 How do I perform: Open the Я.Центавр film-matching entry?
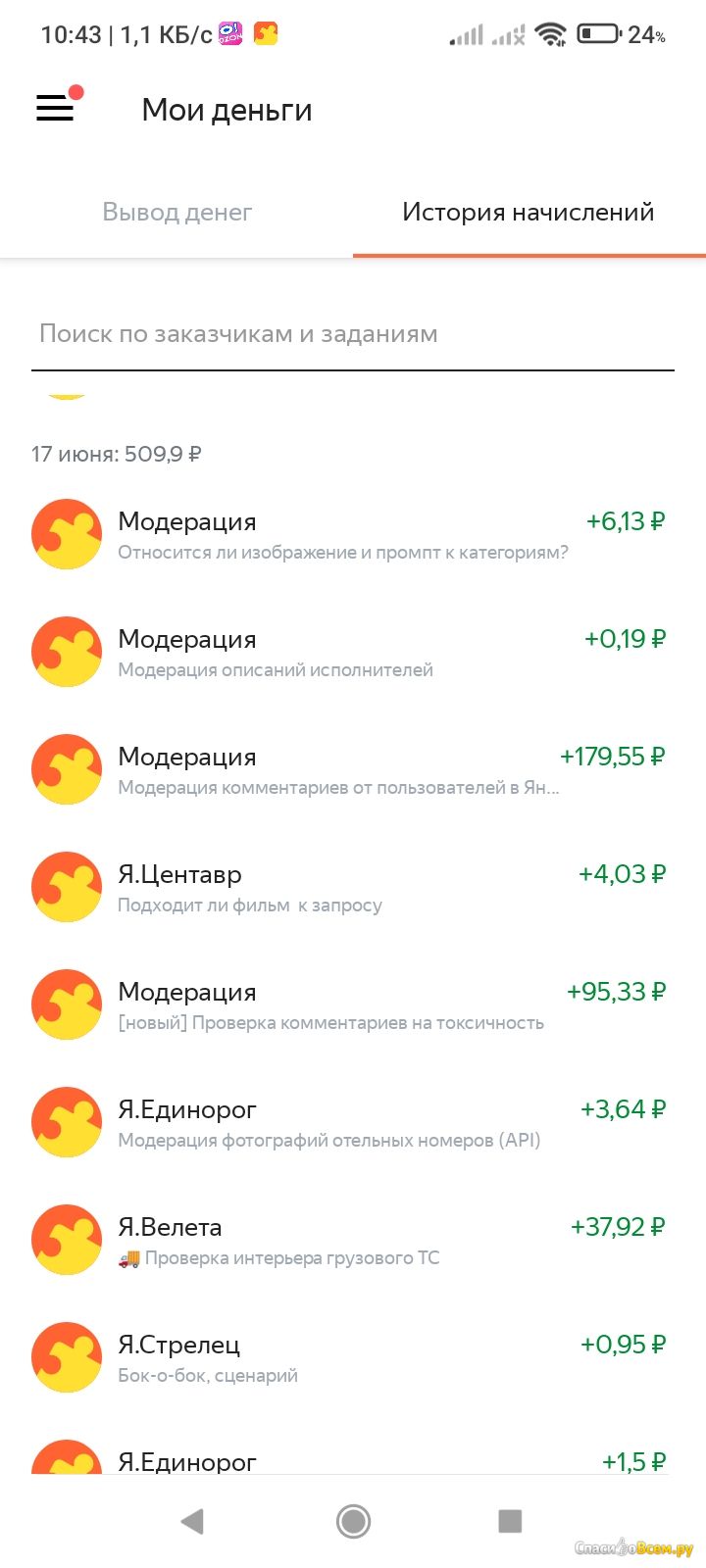tap(353, 888)
